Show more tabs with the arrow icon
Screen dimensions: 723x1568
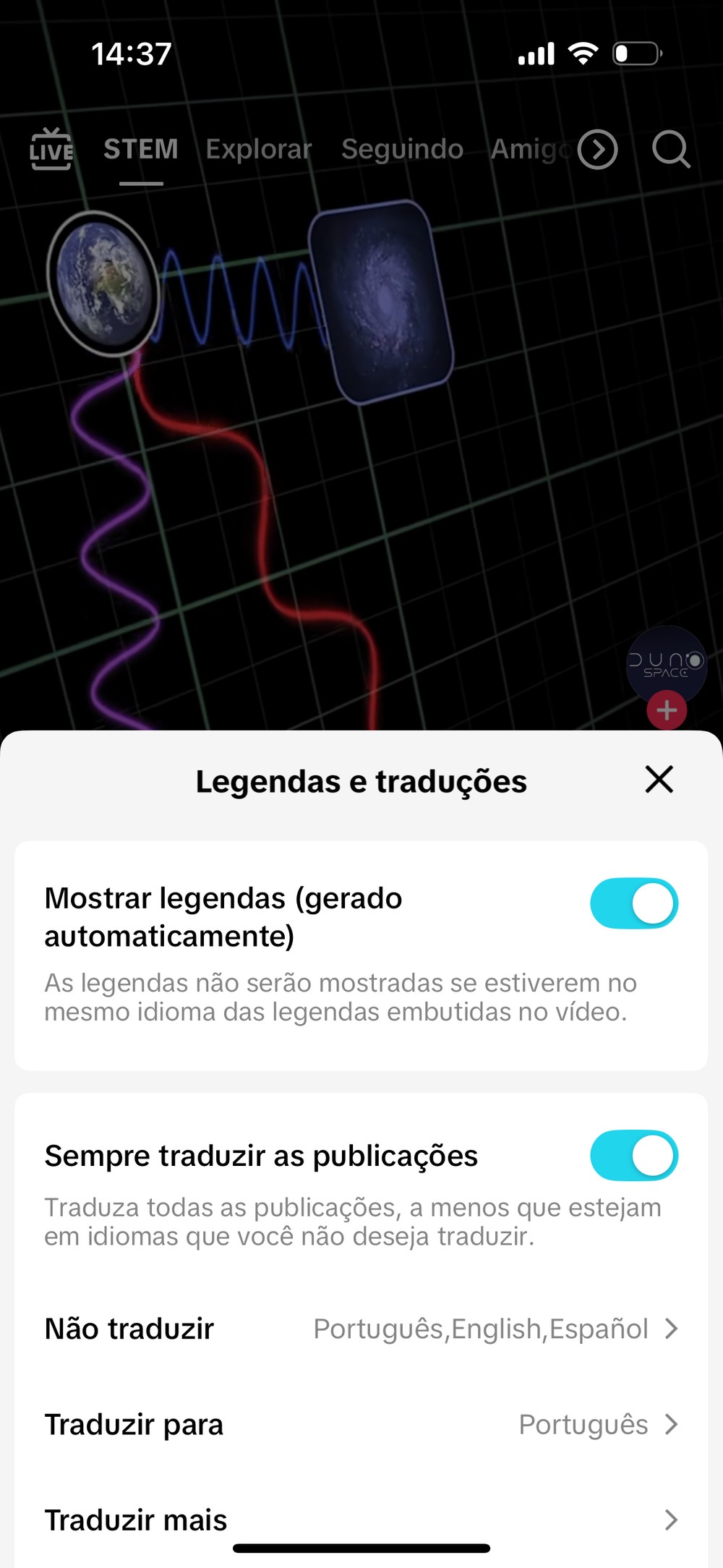[598, 150]
